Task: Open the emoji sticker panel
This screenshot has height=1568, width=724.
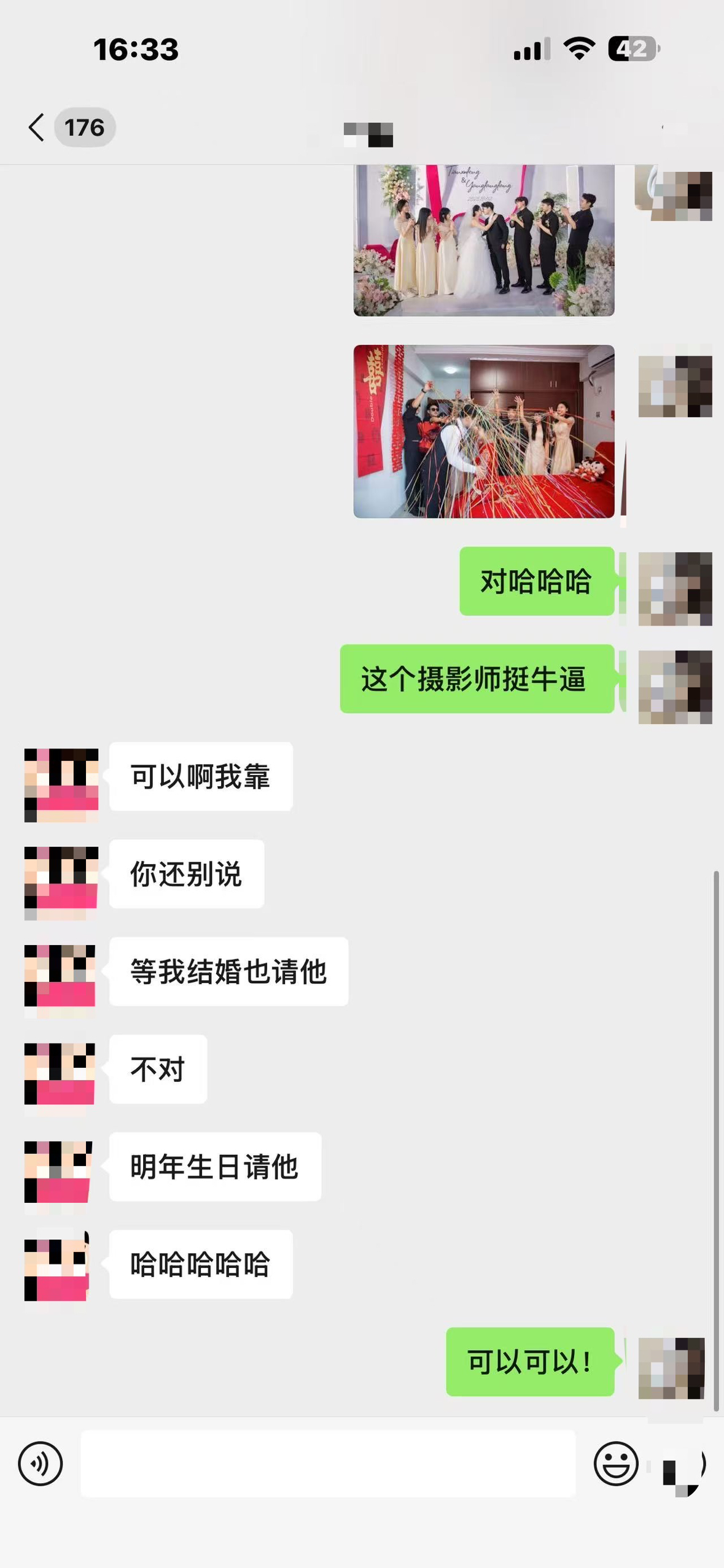Action: (616, 1464)
